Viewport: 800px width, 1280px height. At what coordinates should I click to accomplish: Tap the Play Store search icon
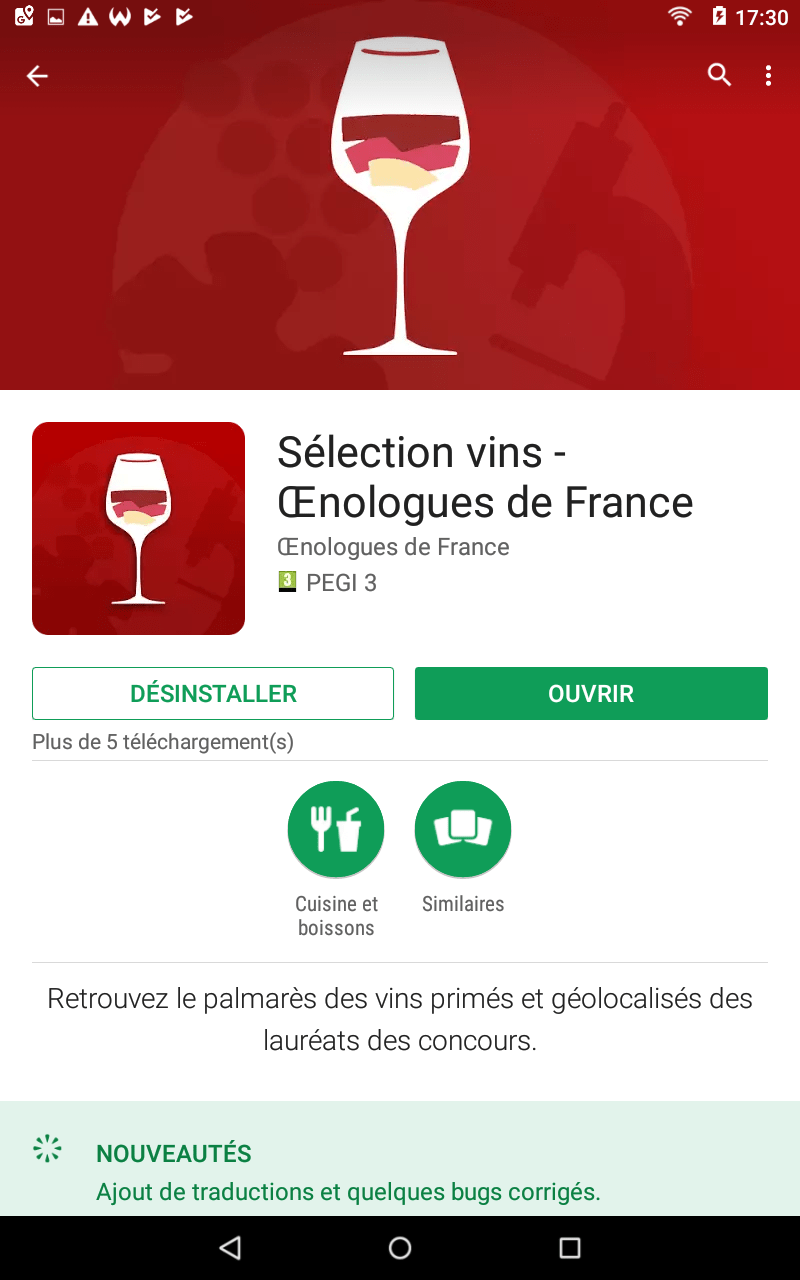click(719, 75)
